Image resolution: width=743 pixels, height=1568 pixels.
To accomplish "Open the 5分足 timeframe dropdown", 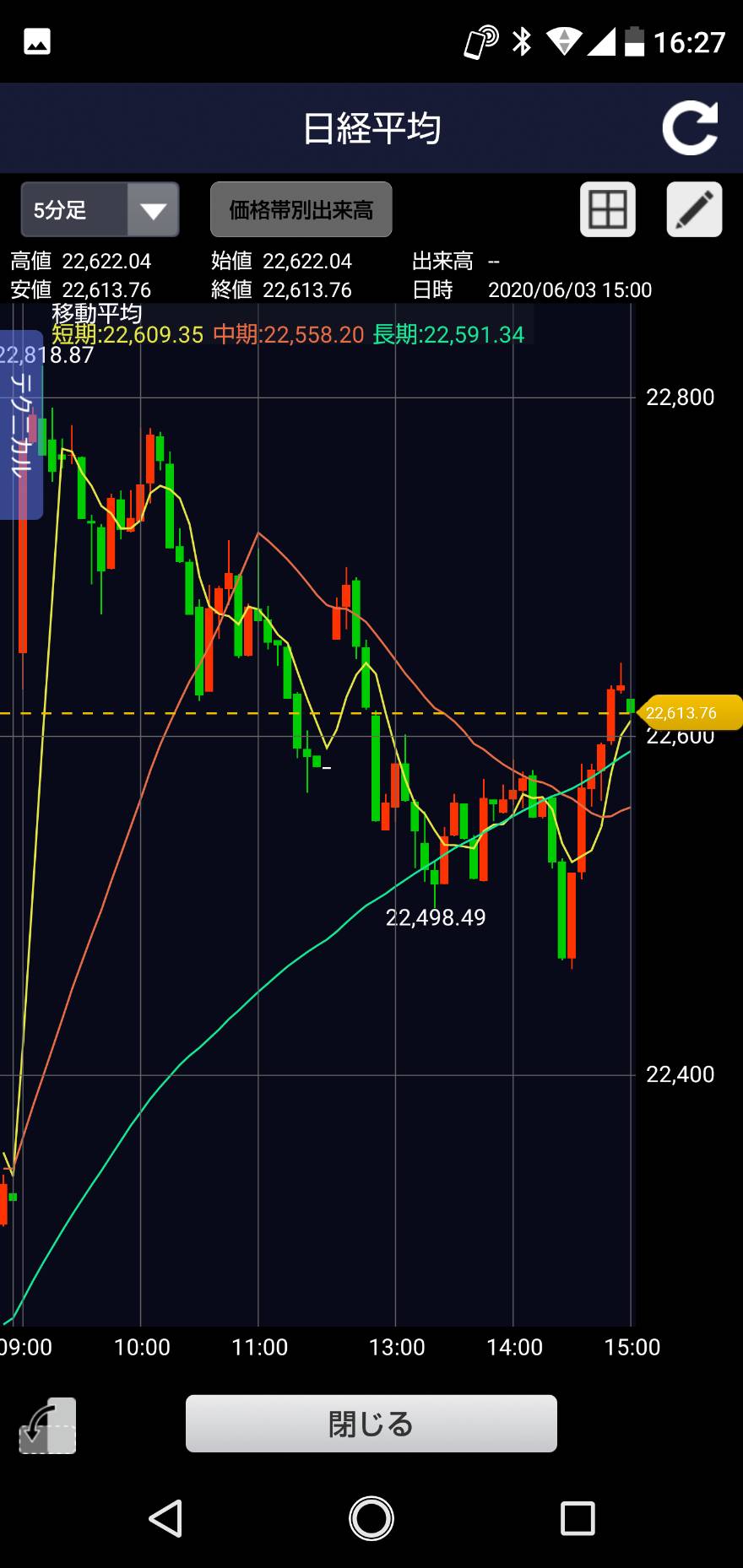I will pos(100,209).
